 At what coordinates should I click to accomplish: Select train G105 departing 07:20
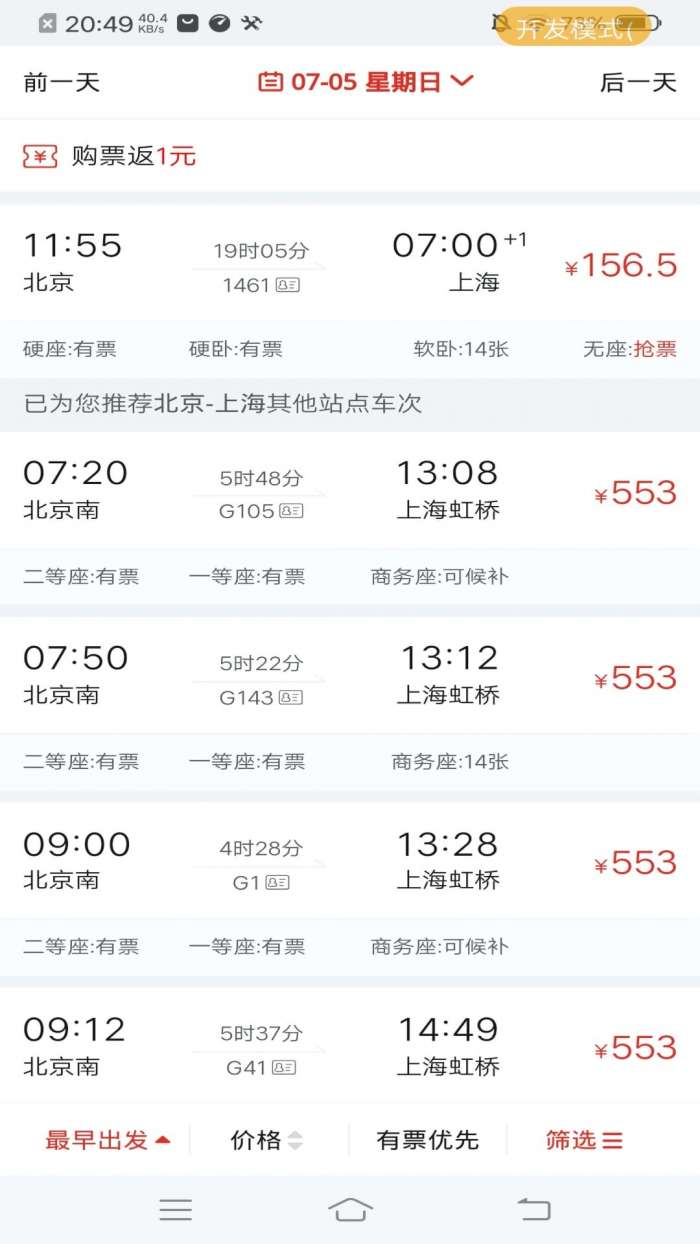pyautogui.click(x=350, y=518)
